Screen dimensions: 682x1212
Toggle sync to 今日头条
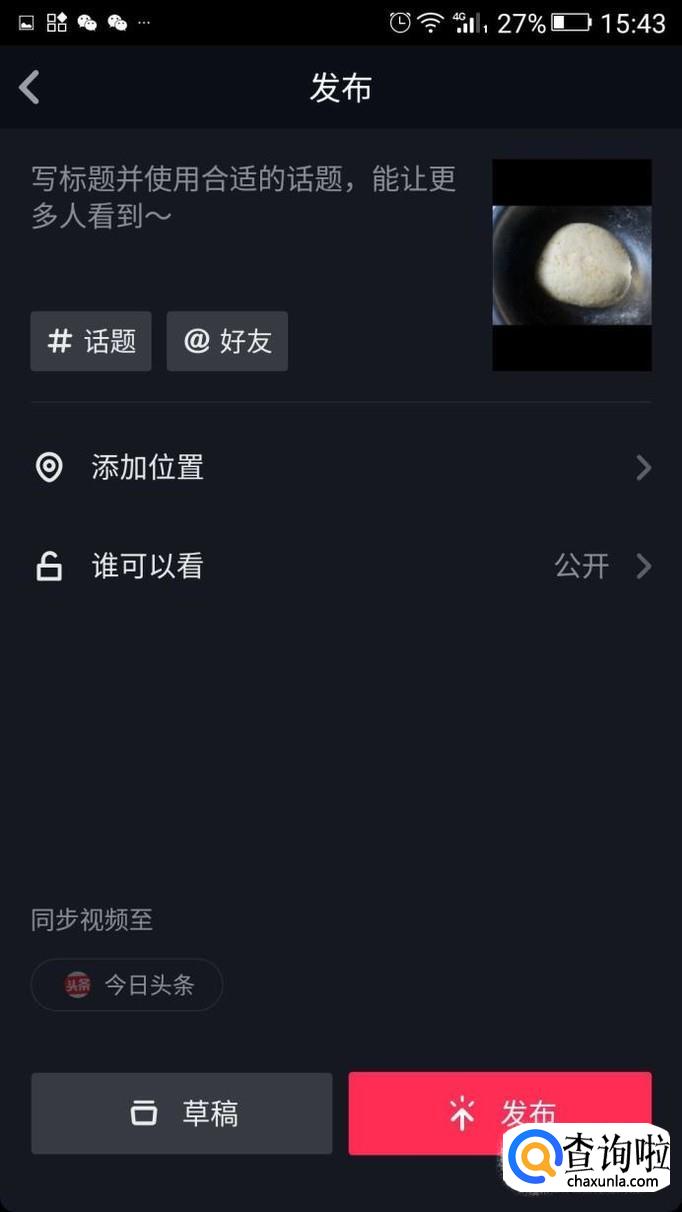127,985
